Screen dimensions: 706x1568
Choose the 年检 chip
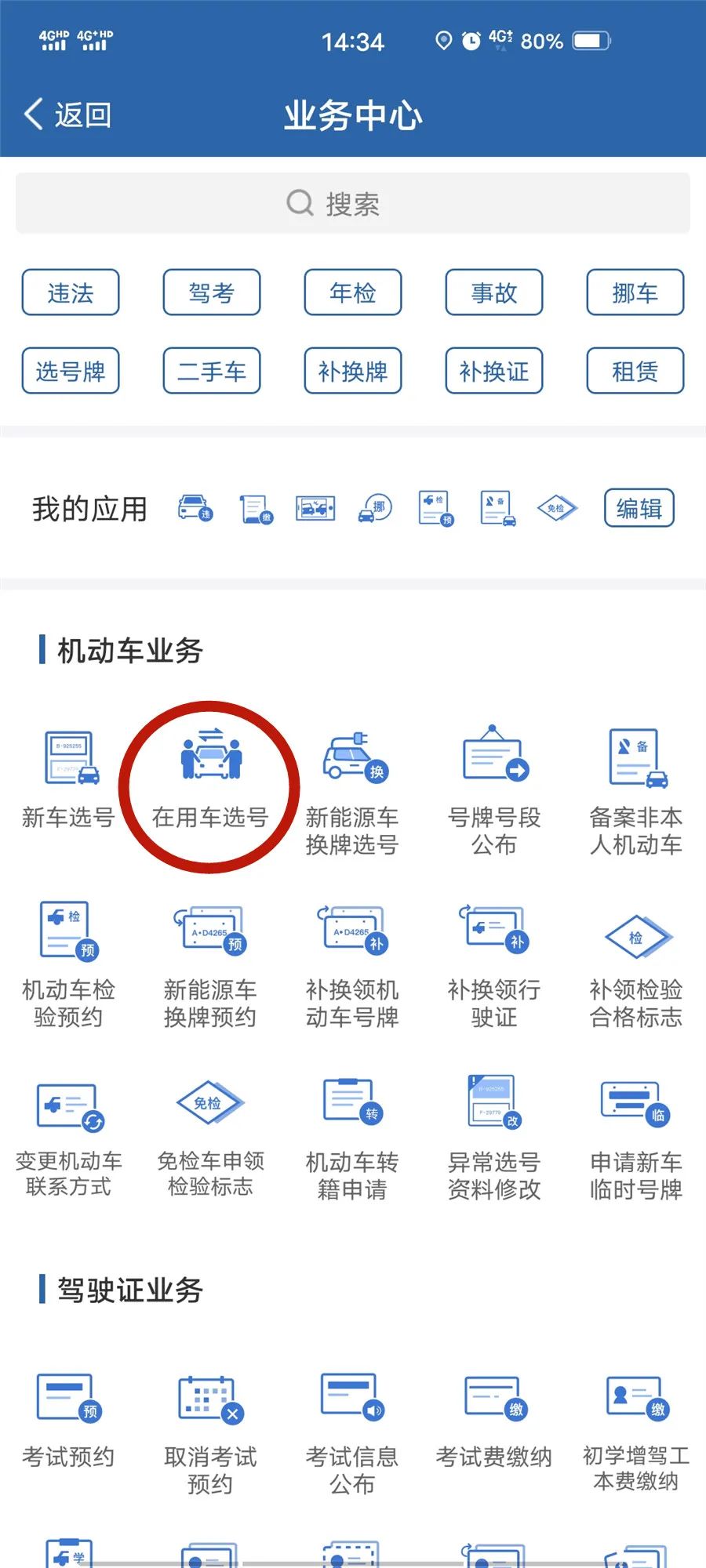click(x=353, y=292)
